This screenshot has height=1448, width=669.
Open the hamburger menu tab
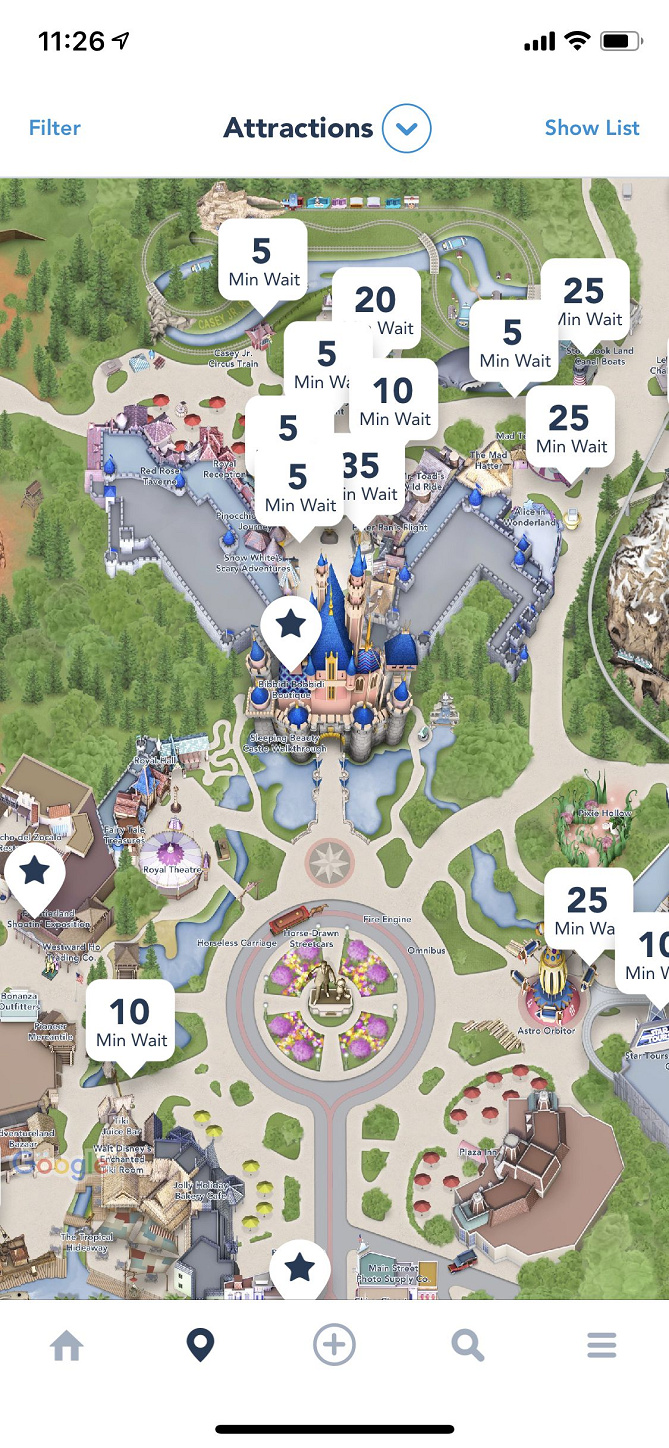(x=601, y=1346)
